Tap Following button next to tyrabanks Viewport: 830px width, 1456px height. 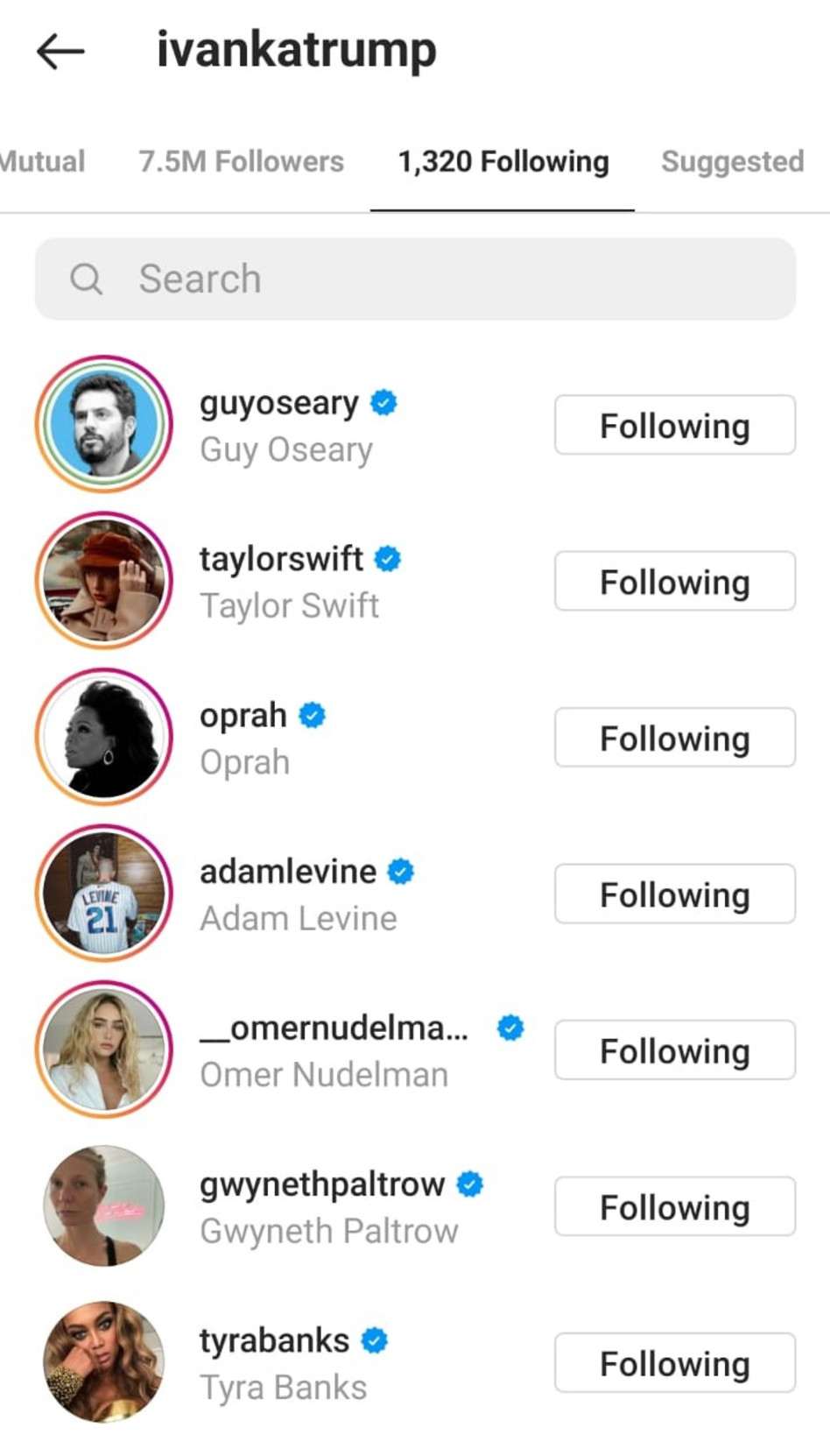(x=674, y=1363)
